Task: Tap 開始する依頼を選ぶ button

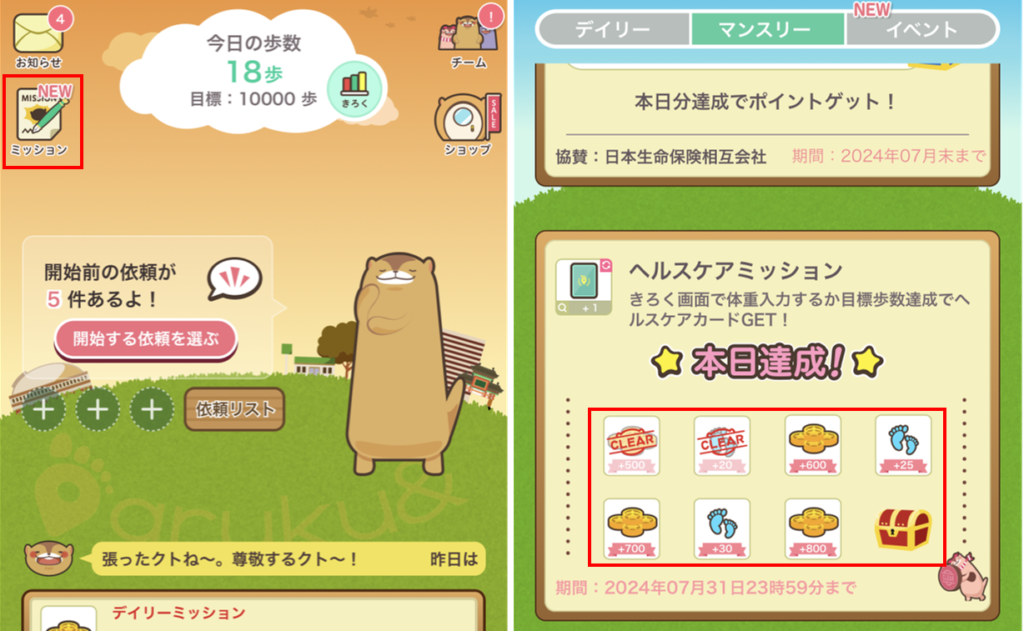Action: tap(146, 338)
